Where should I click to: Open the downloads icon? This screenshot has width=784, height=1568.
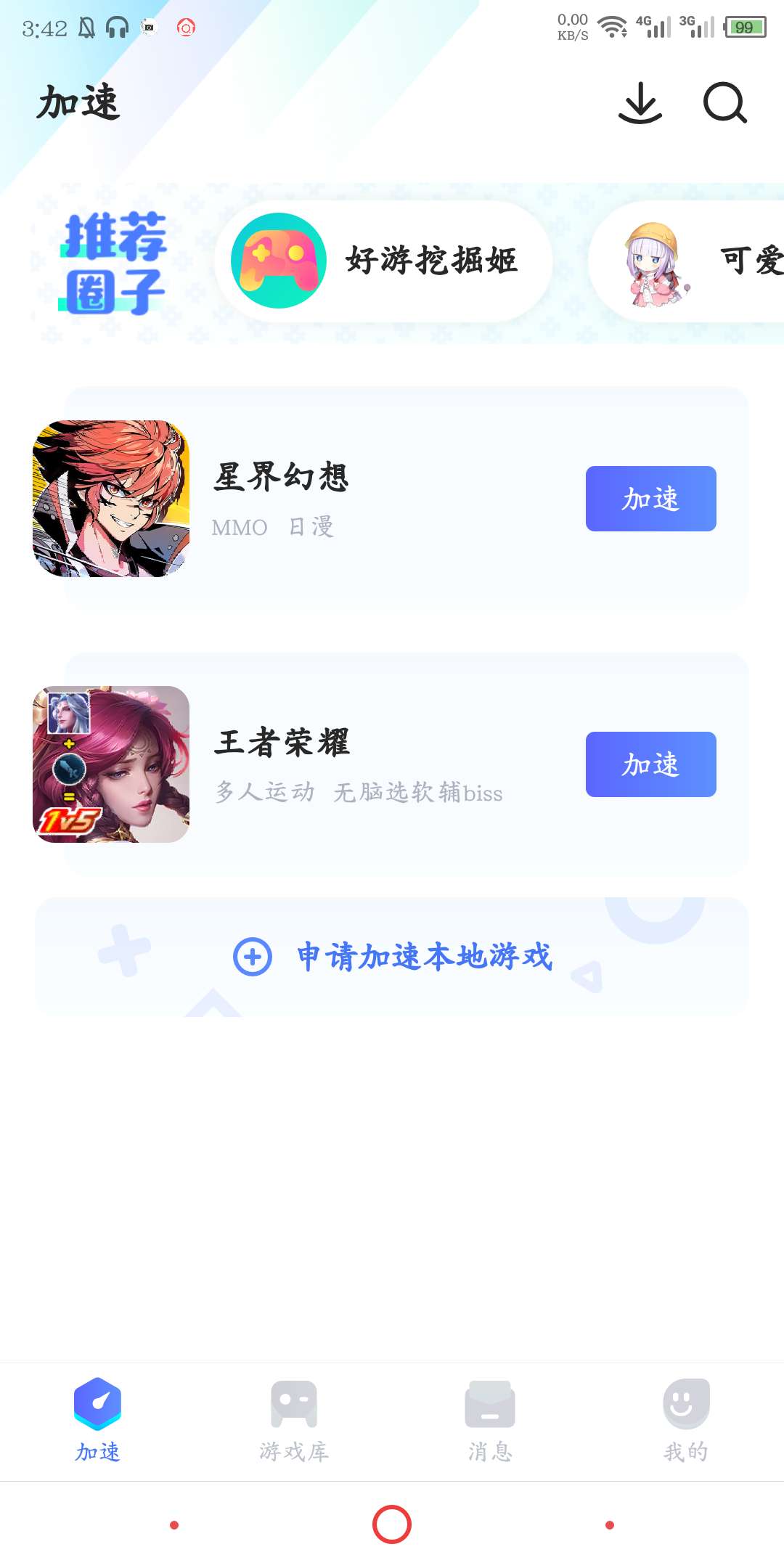point(640,103)
